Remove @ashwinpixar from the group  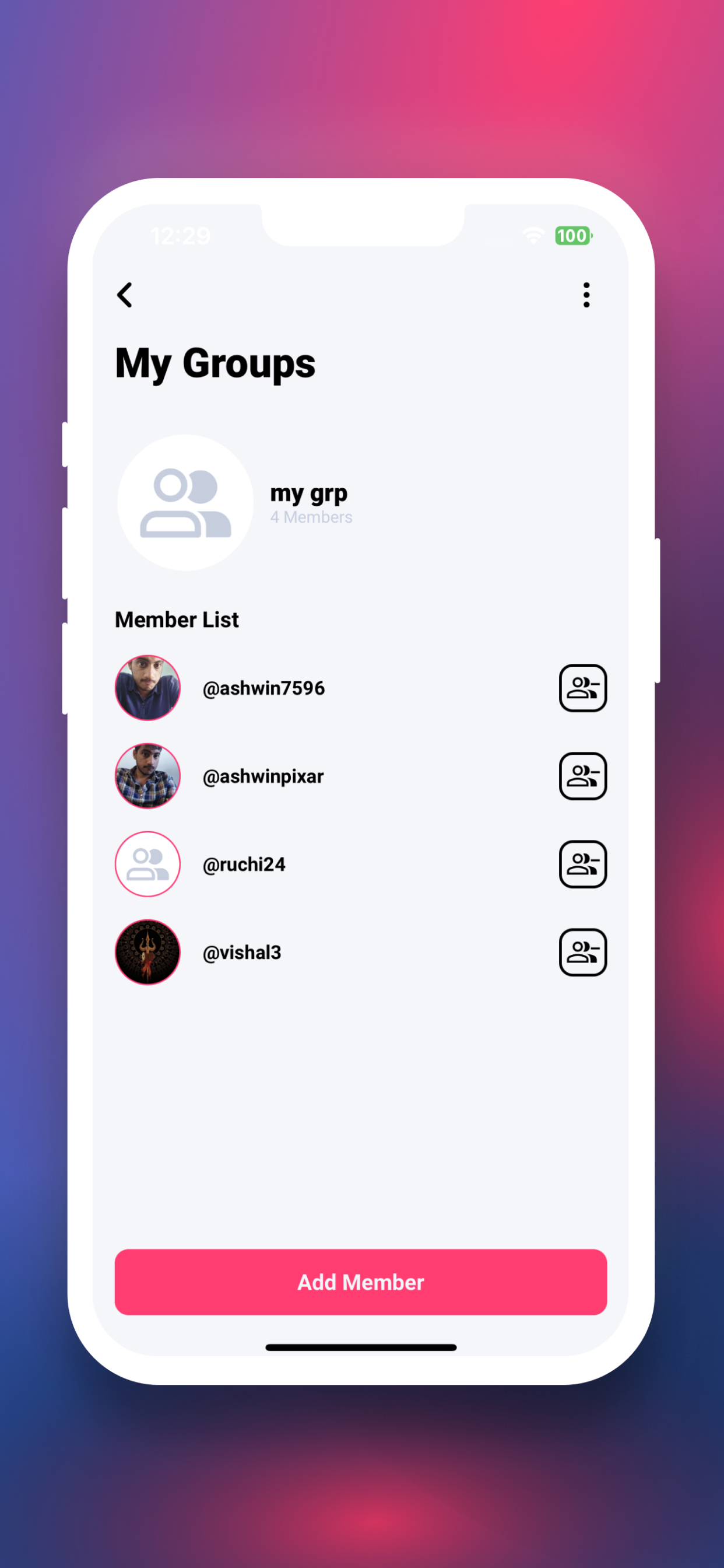[582, 776]
